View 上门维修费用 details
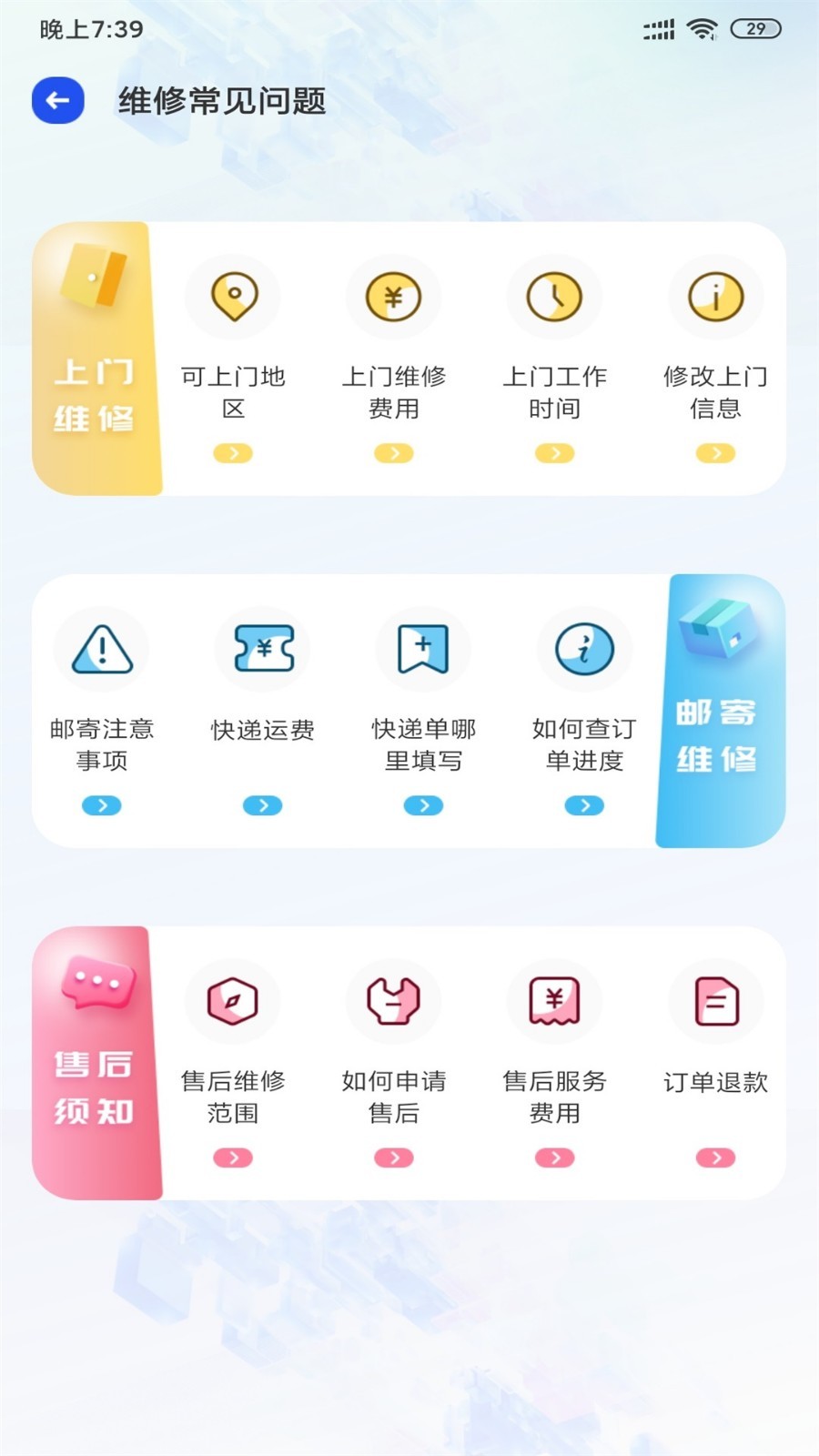The image size is (819, 1456). tap(394, 359)
